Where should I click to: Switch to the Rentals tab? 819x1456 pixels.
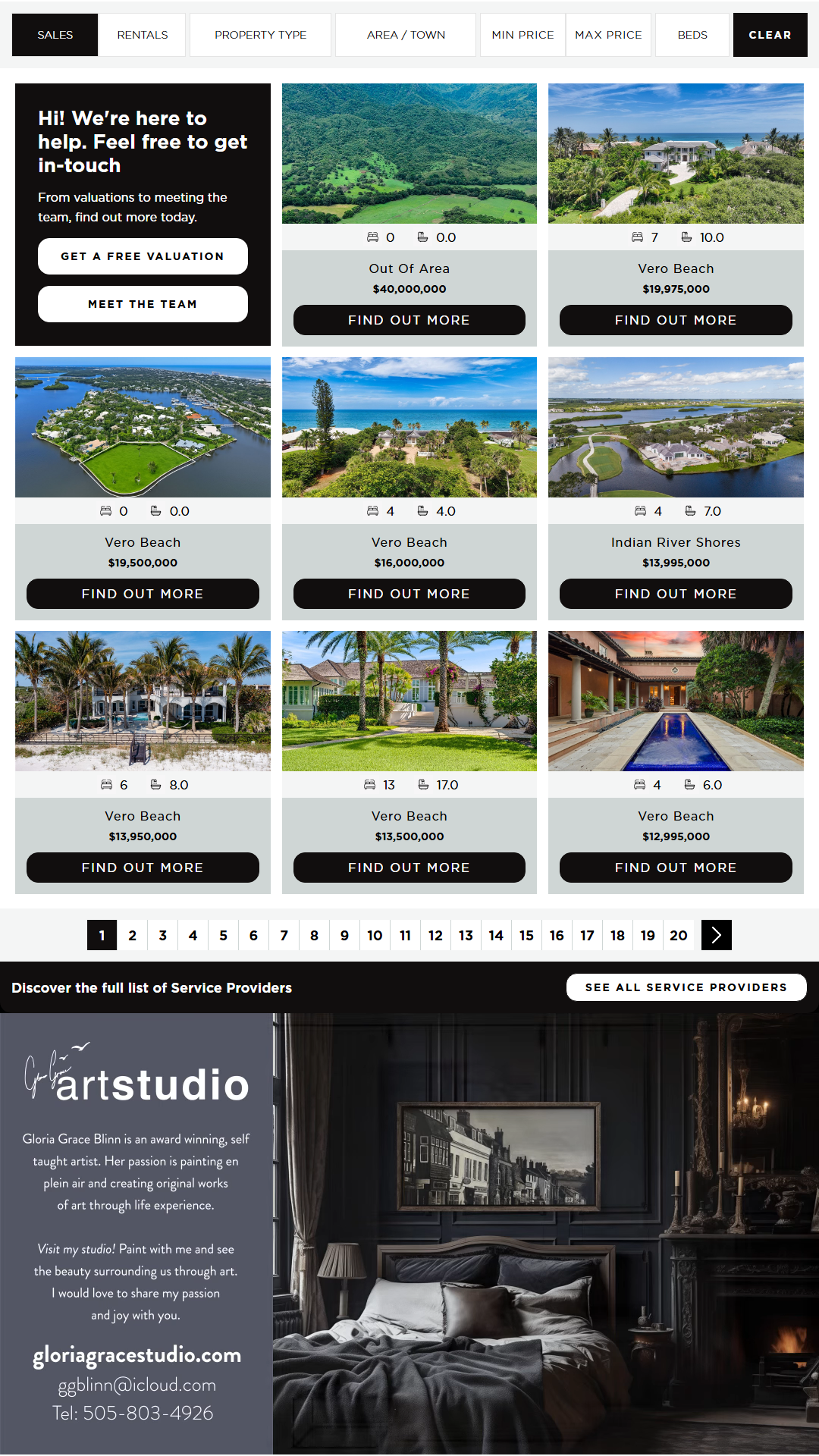[143, 35]
